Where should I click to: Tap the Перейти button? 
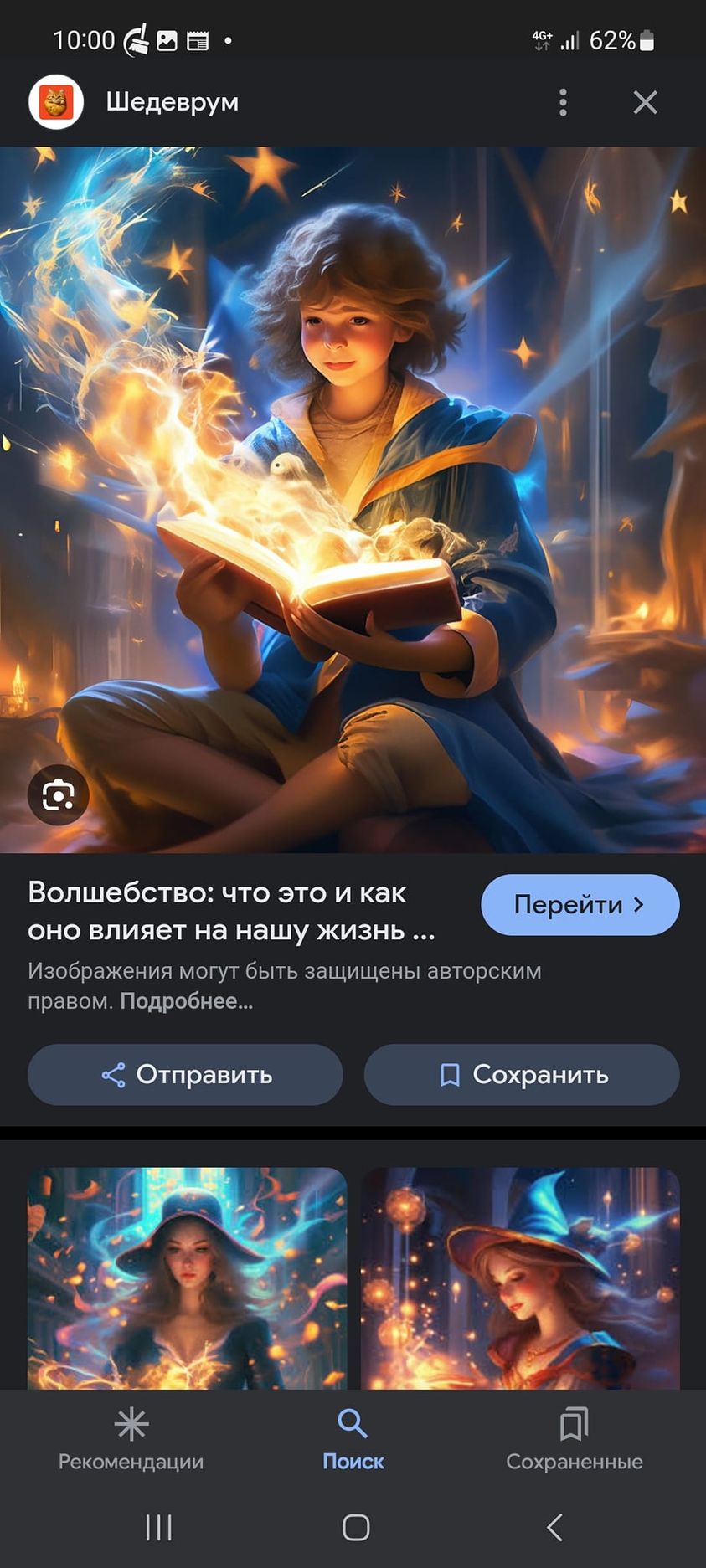click(x=580, y=905)
